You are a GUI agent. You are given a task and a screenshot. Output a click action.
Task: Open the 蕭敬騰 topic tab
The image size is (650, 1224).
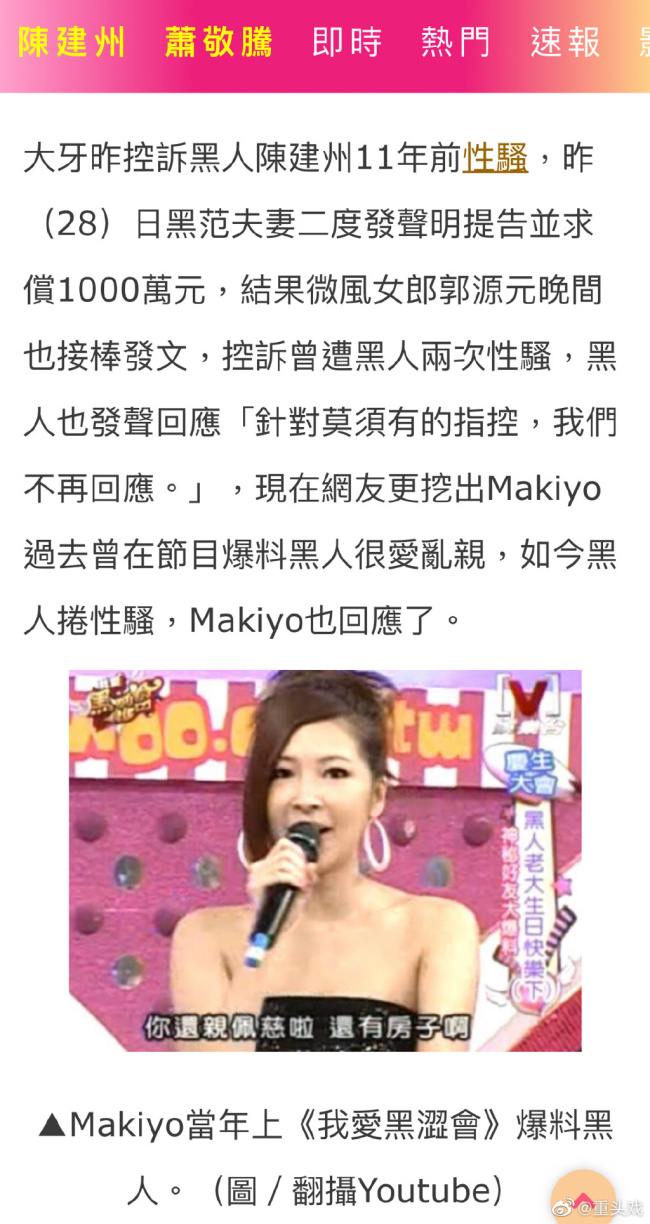point(218,43)
